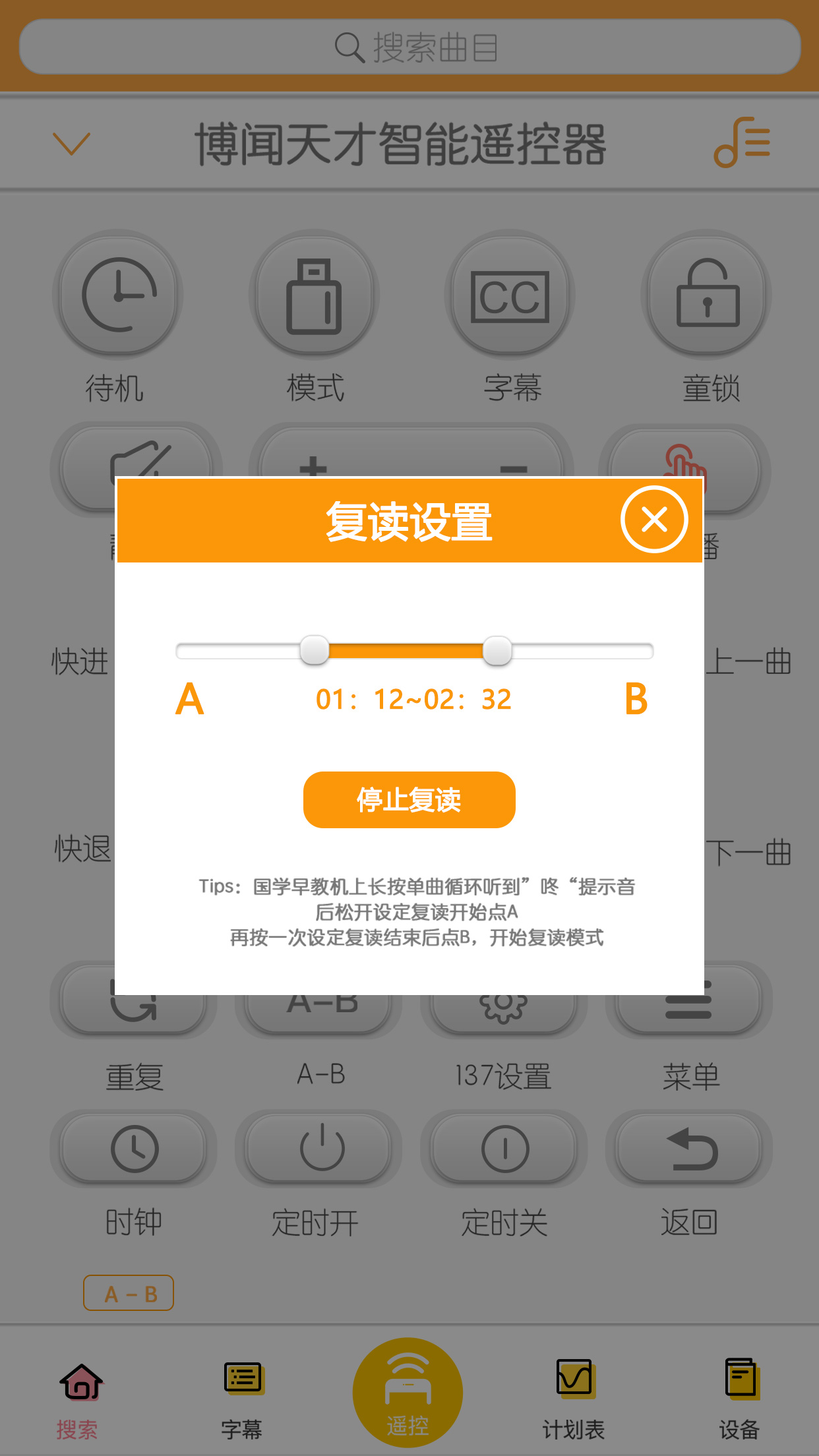Collapse the remote panel with the down chevron
819x1456 pixels.
point(72,144)
